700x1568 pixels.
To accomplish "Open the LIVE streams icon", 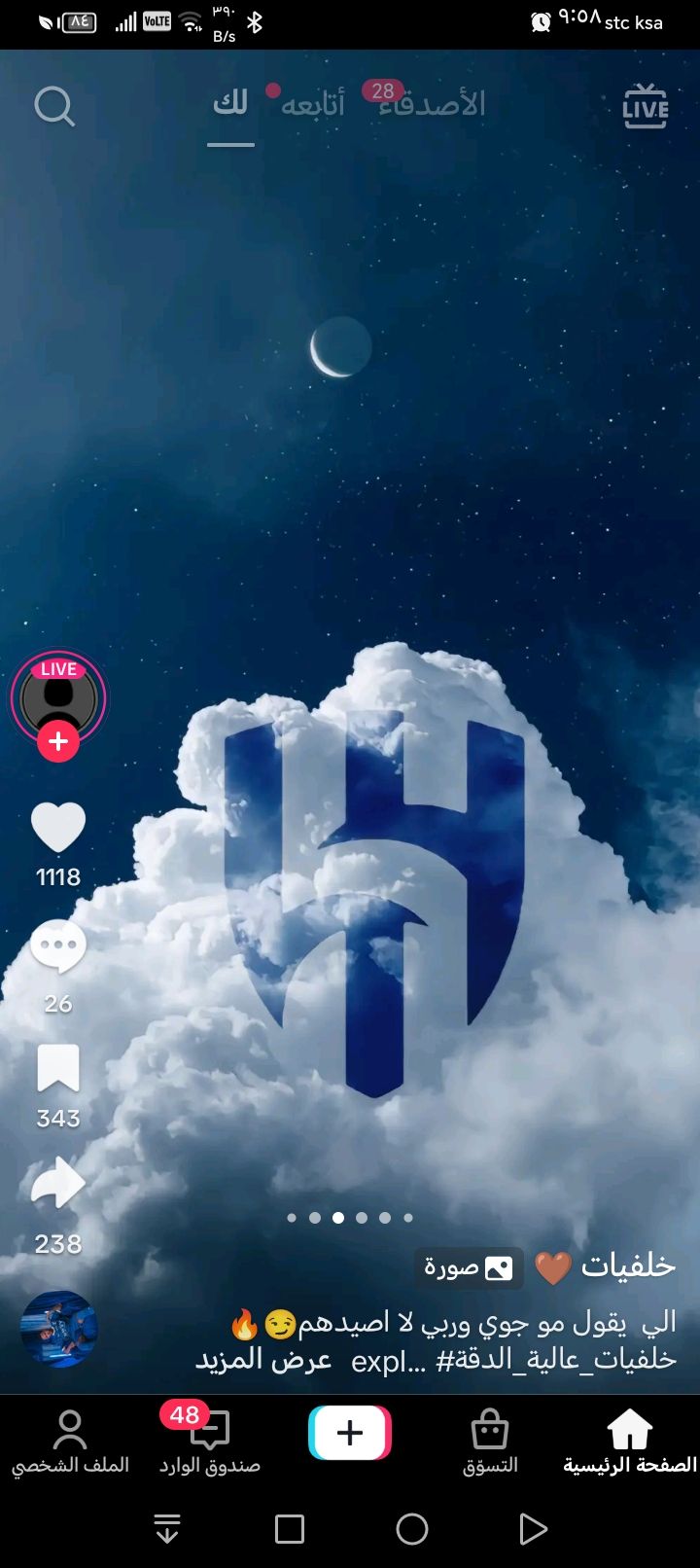I will tap(646, 106).
